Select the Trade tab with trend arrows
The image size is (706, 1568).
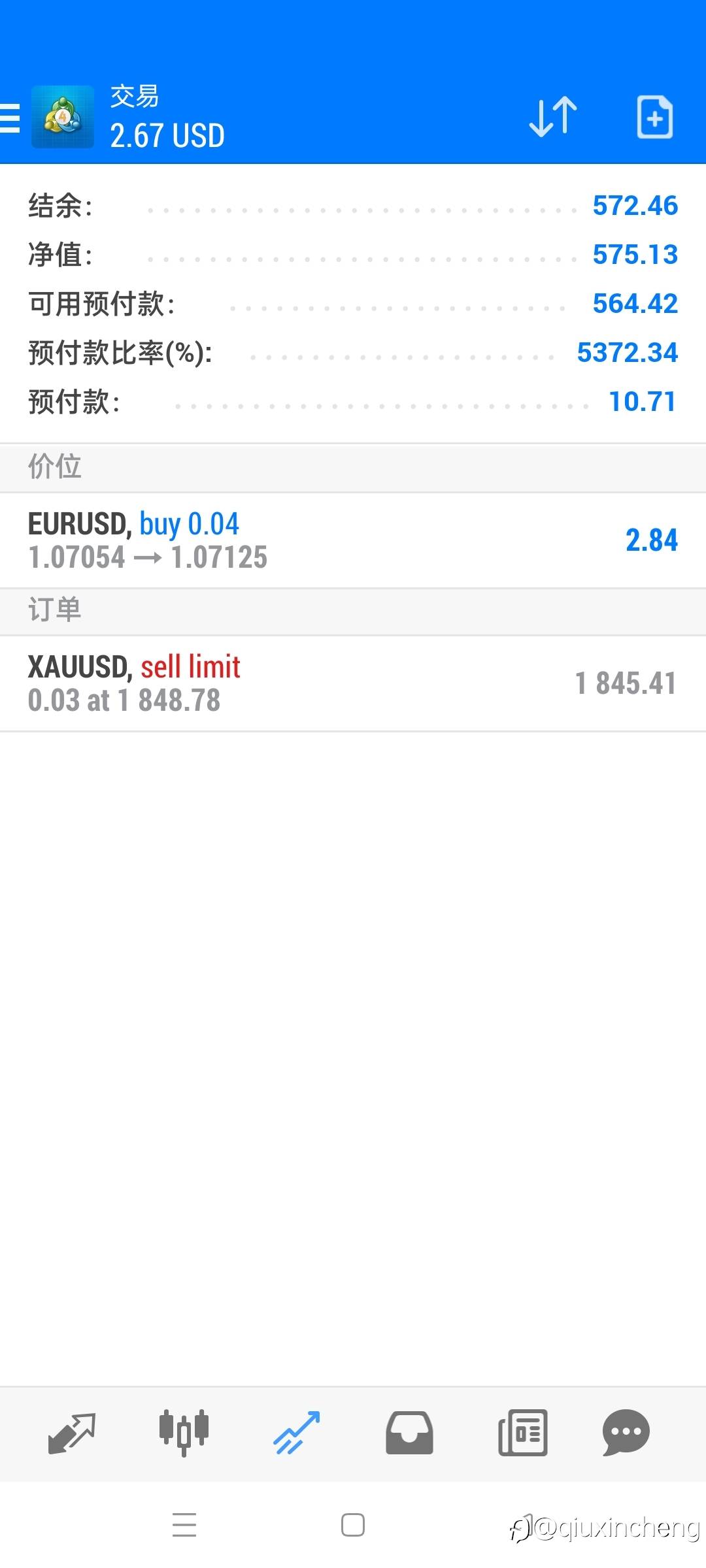pos(297,1433)
